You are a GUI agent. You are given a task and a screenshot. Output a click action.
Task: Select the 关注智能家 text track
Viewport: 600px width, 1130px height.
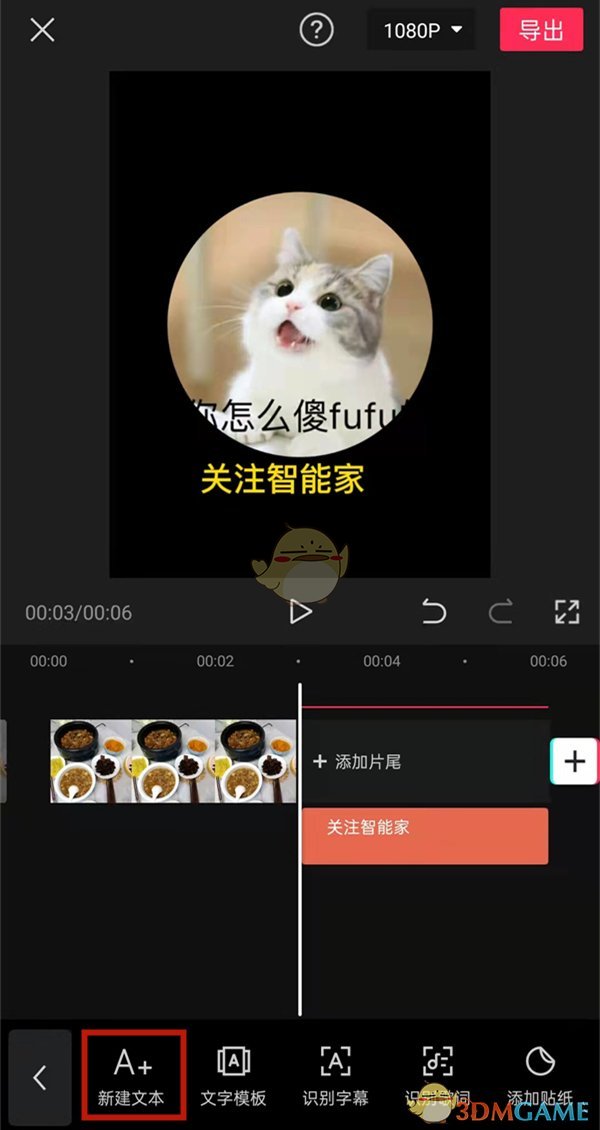coord(424,836)
